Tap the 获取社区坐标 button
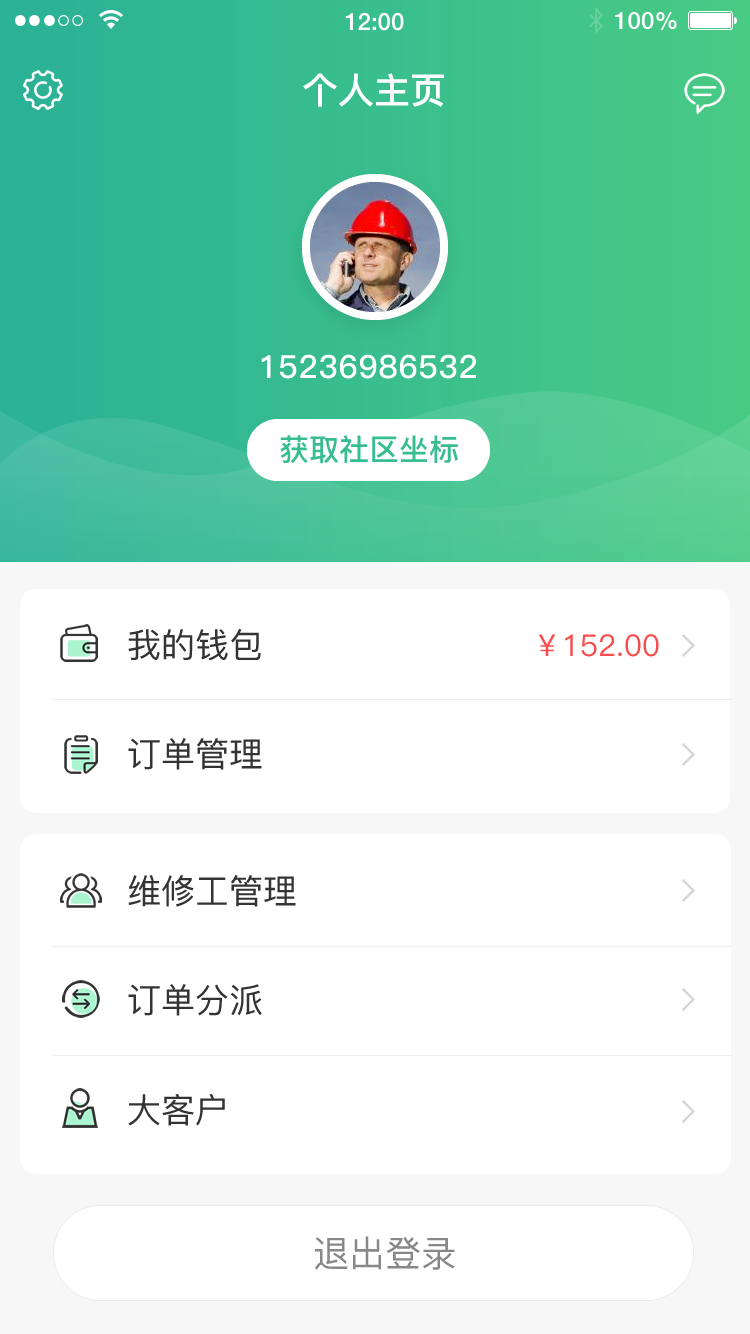This screenshot has width=750, height=1334. point(369,450)
